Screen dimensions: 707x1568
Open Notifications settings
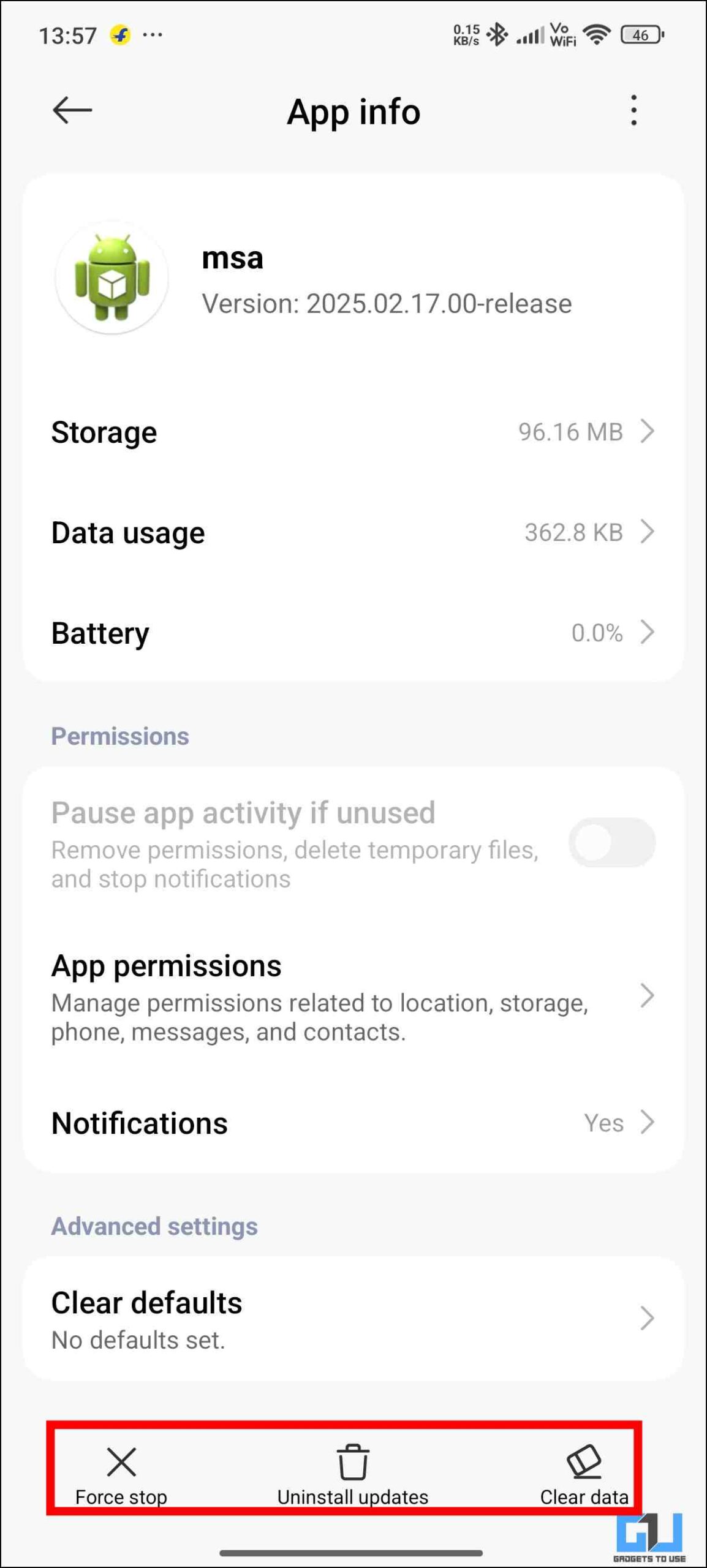point(353,1123)
